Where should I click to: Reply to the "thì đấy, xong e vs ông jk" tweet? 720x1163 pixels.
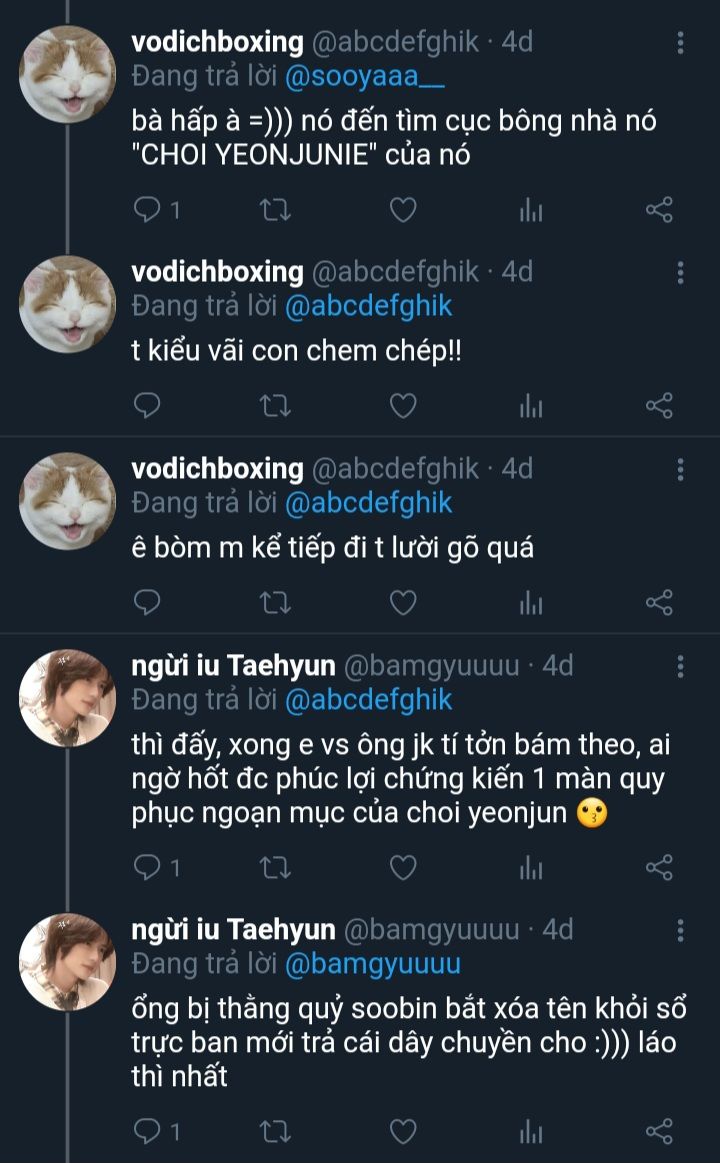coord(148,867)
